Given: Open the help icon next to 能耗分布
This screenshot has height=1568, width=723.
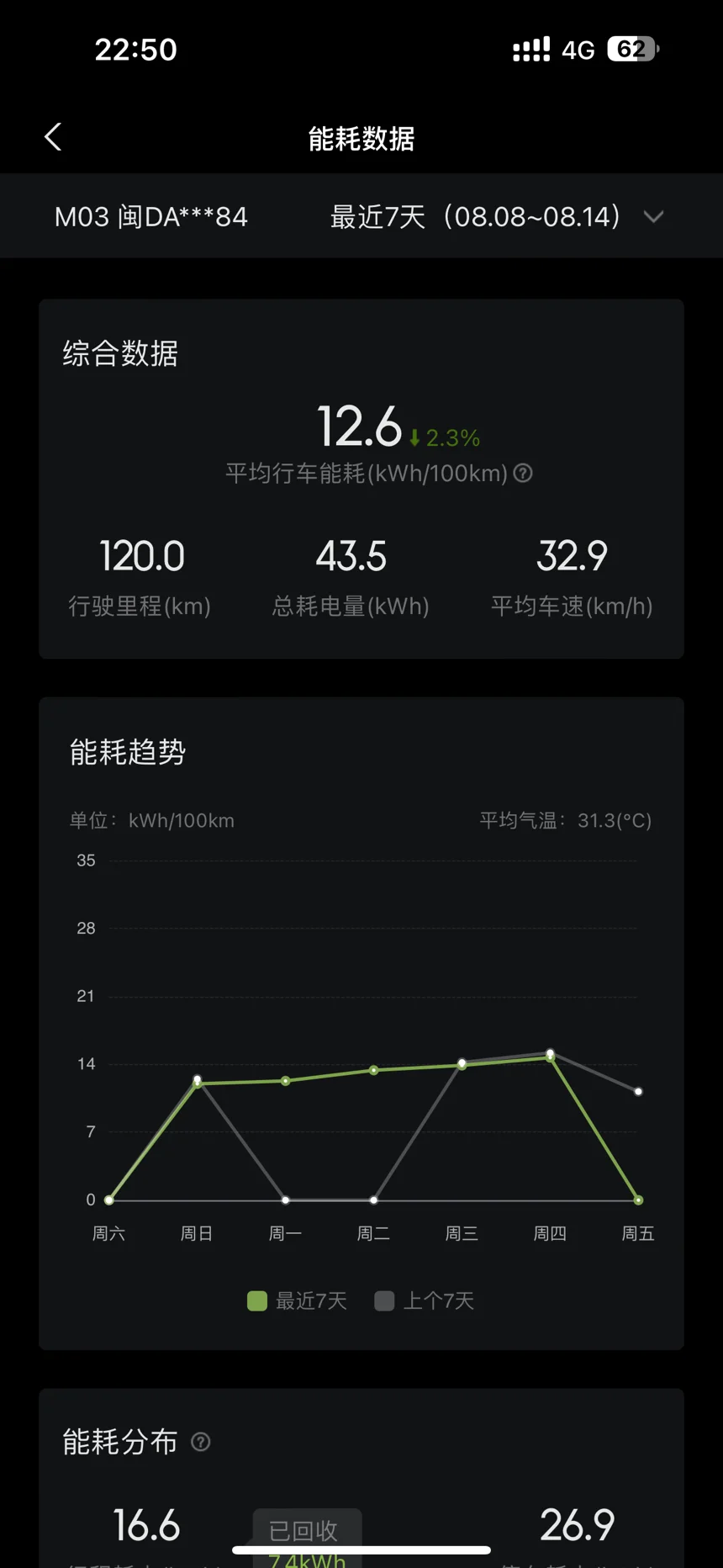Looking at the screenshot, I should (x=201, y=1442).
